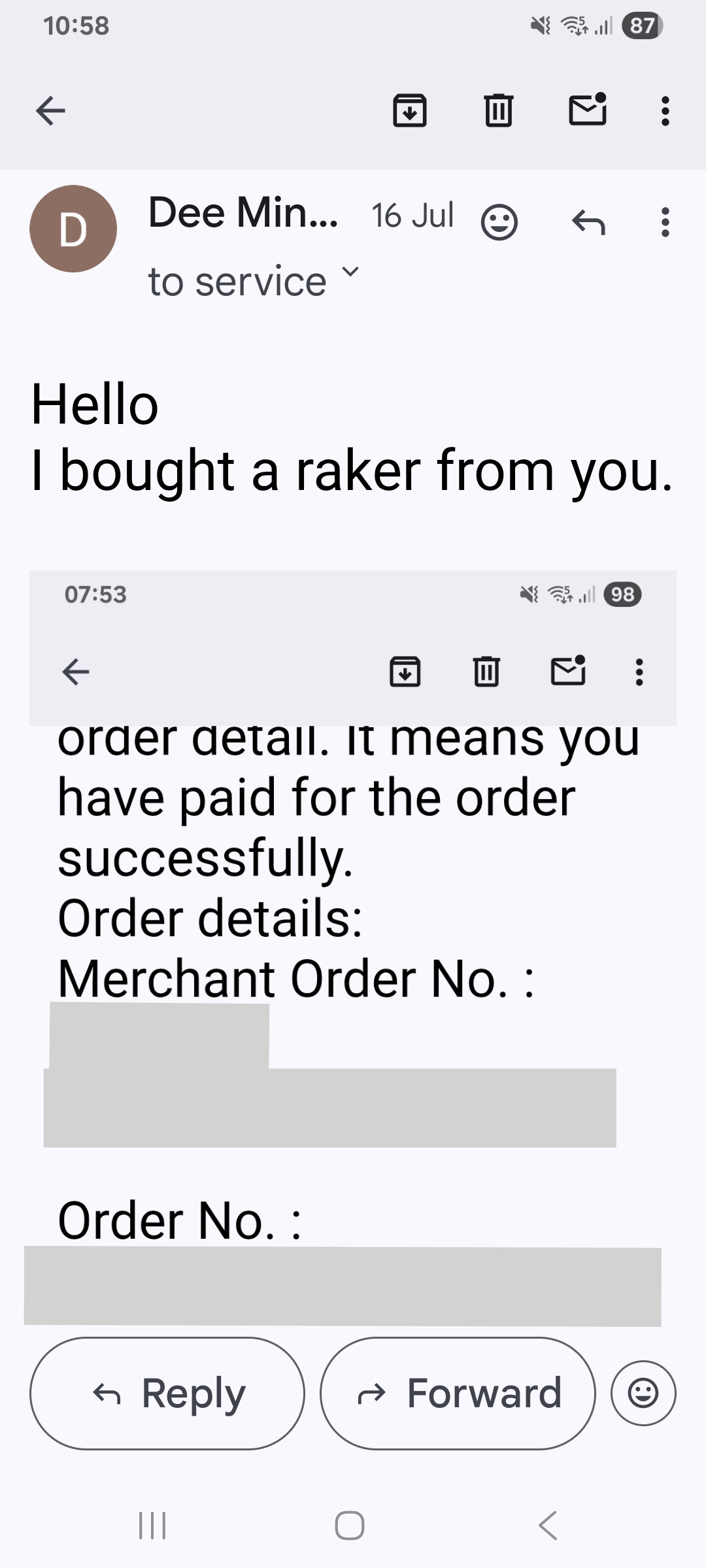The height and width of the screenshot is (1568, 706).
Task: Open the message options next to the reply arrow
Action: click(x=665, y=222)
